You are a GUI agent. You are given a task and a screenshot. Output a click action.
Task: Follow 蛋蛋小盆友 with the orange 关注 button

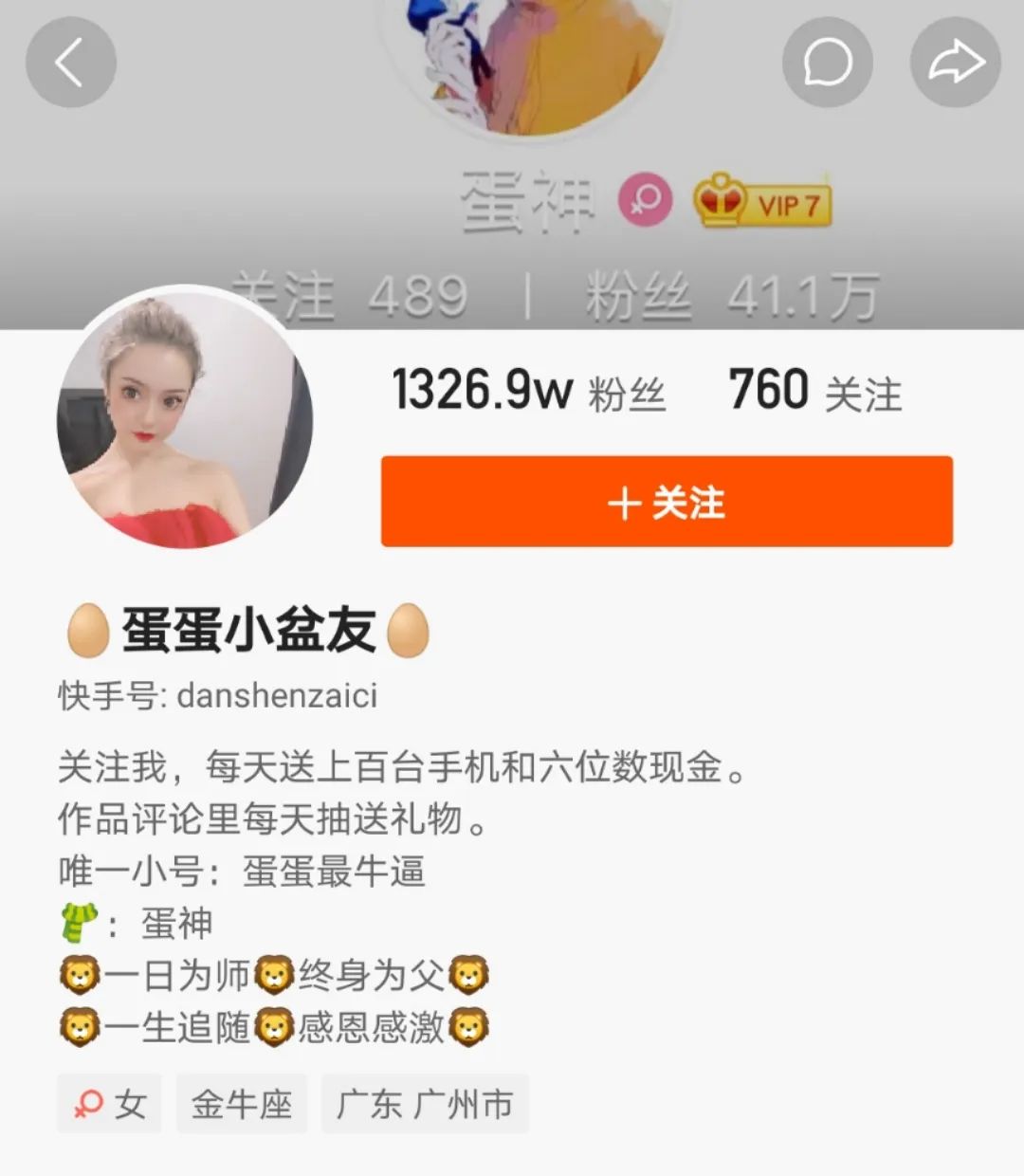[667, 502]
